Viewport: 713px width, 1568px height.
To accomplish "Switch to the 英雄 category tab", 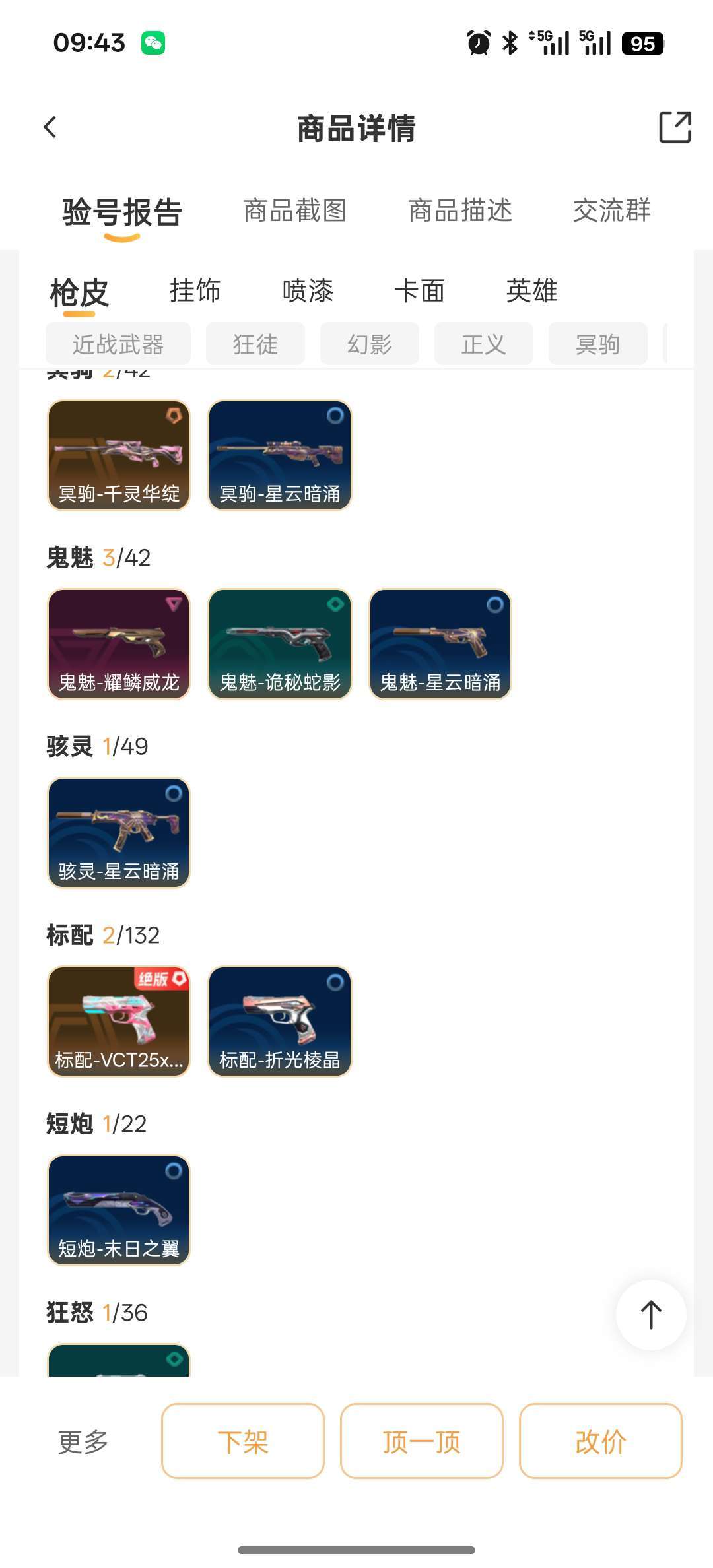I will 531,290.
